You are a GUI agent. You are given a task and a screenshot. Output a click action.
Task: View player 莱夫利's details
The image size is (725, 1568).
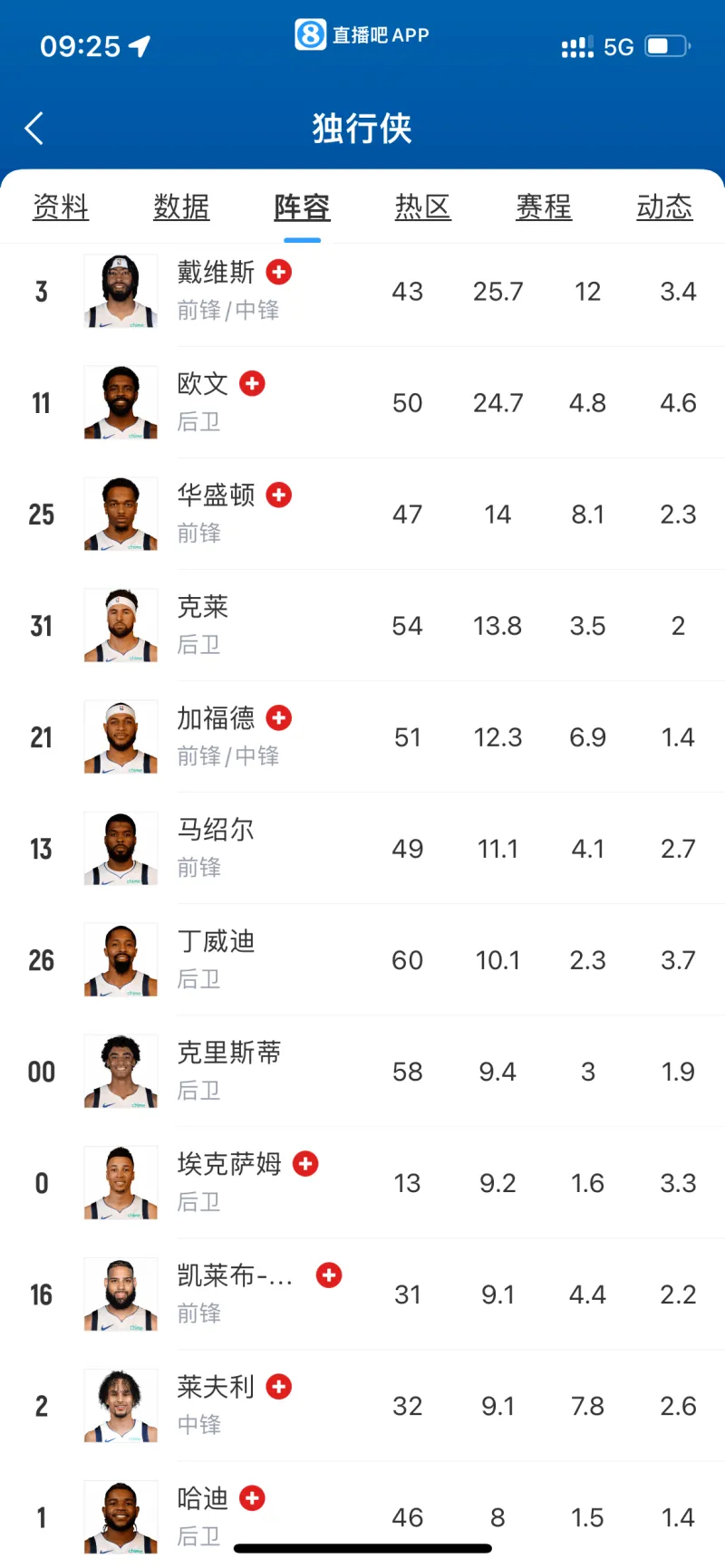216,1387
